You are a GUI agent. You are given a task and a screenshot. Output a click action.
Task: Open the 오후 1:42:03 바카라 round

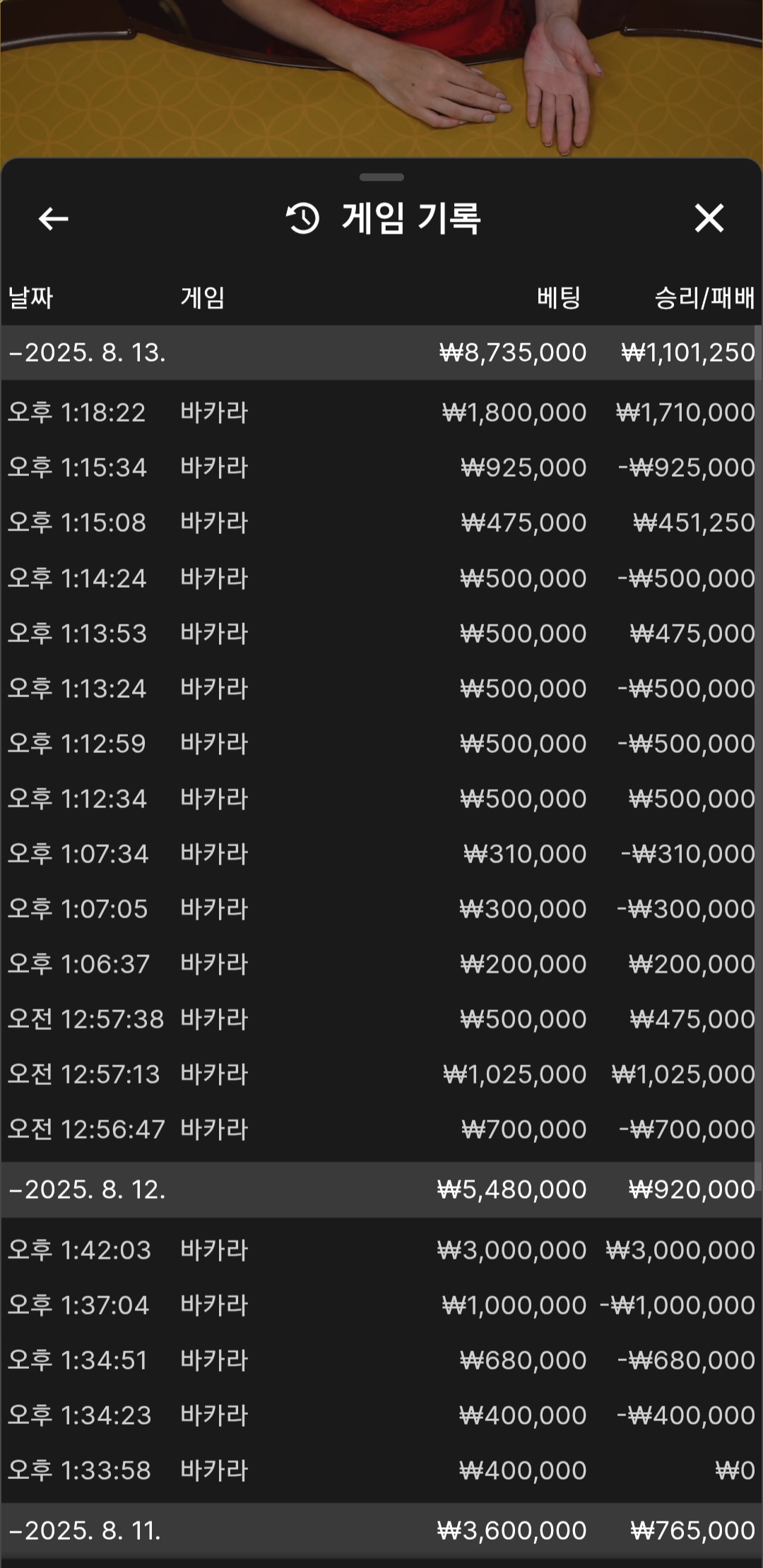(381, 1250)
